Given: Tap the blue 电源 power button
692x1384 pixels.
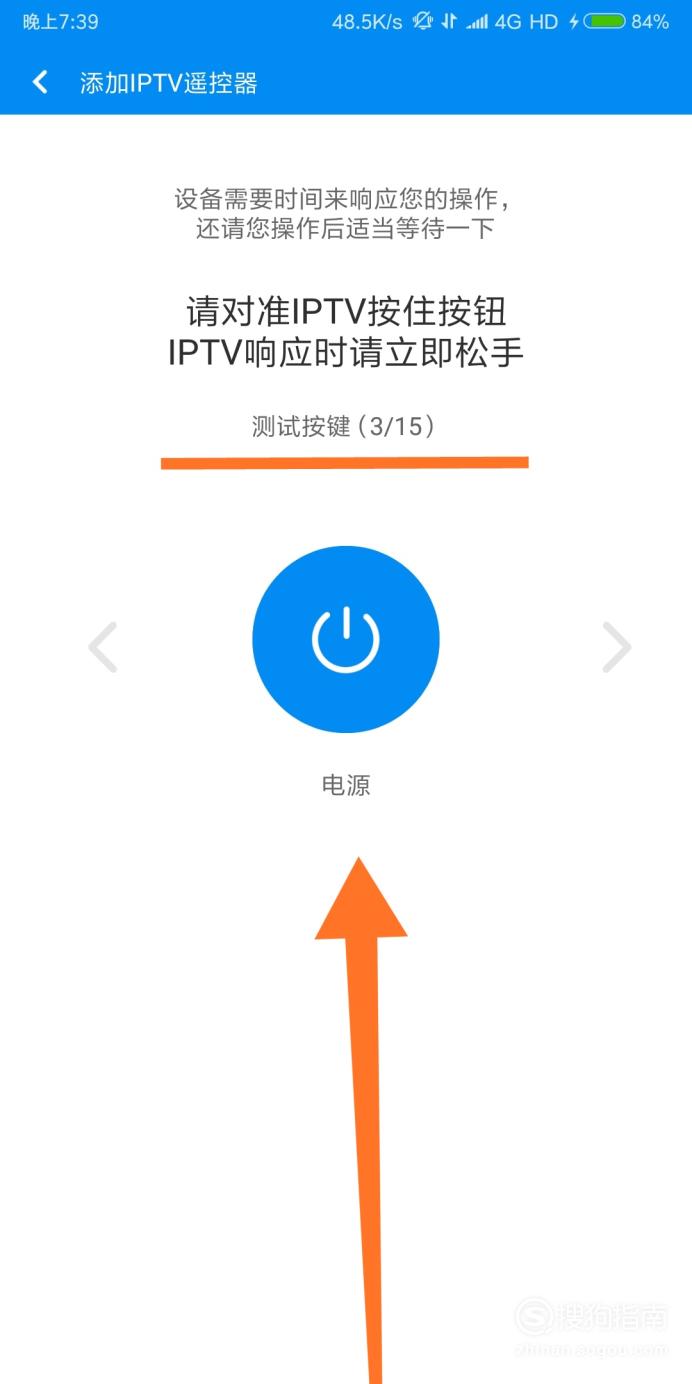Looking at the screenshot, I should (x=346, y=639).
